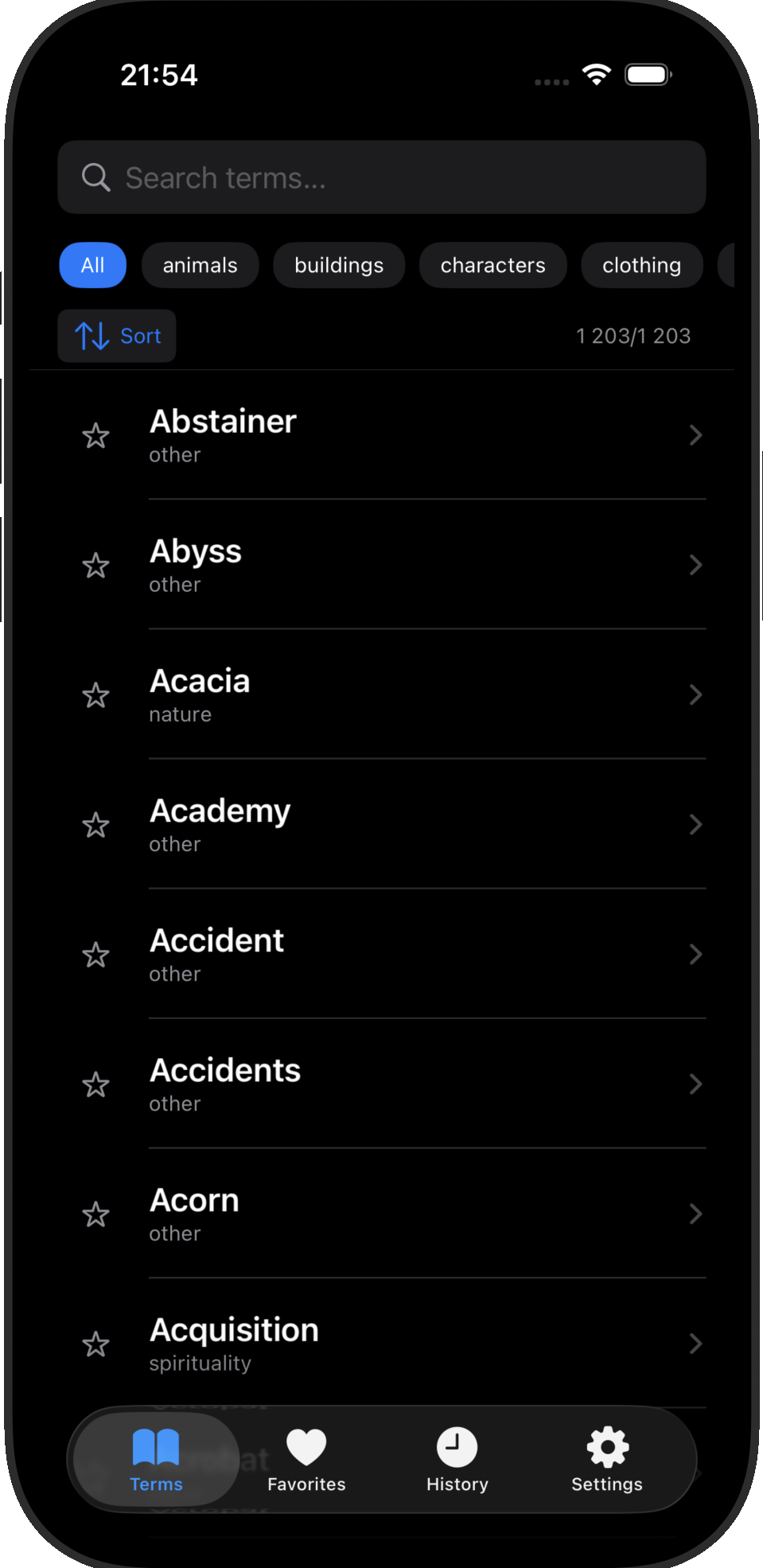This screenshot has width=763, height=1568.
Task: Favorite the Abyss term
Action: 95,565
